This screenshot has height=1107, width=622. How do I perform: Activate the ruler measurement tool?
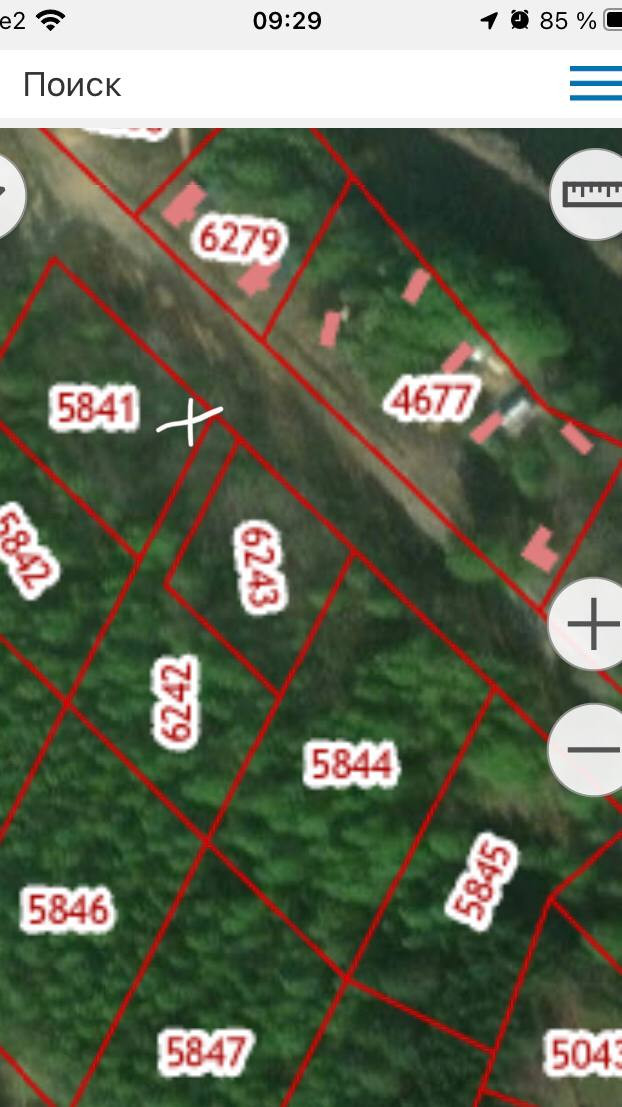coord(587,194)
